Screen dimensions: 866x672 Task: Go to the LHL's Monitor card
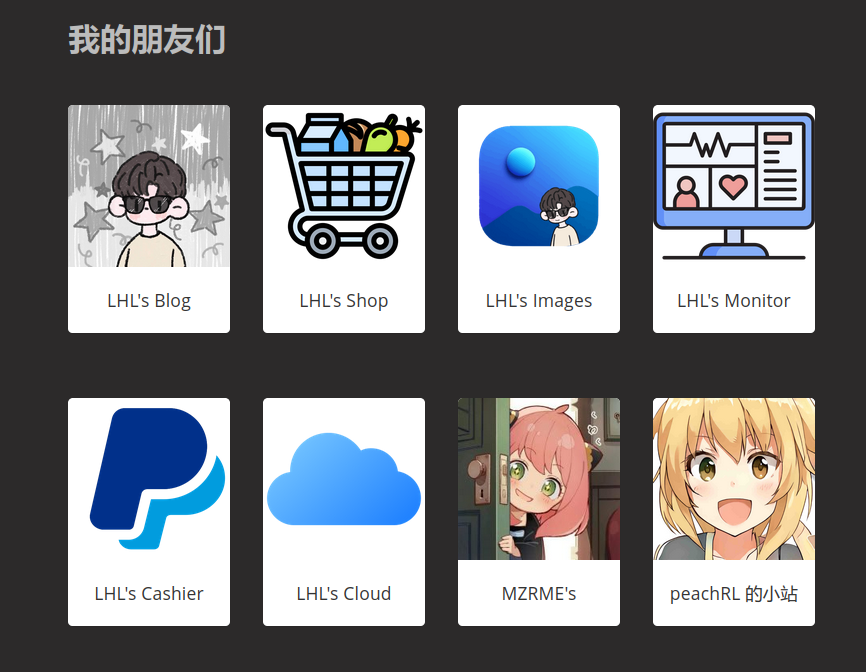734,218
